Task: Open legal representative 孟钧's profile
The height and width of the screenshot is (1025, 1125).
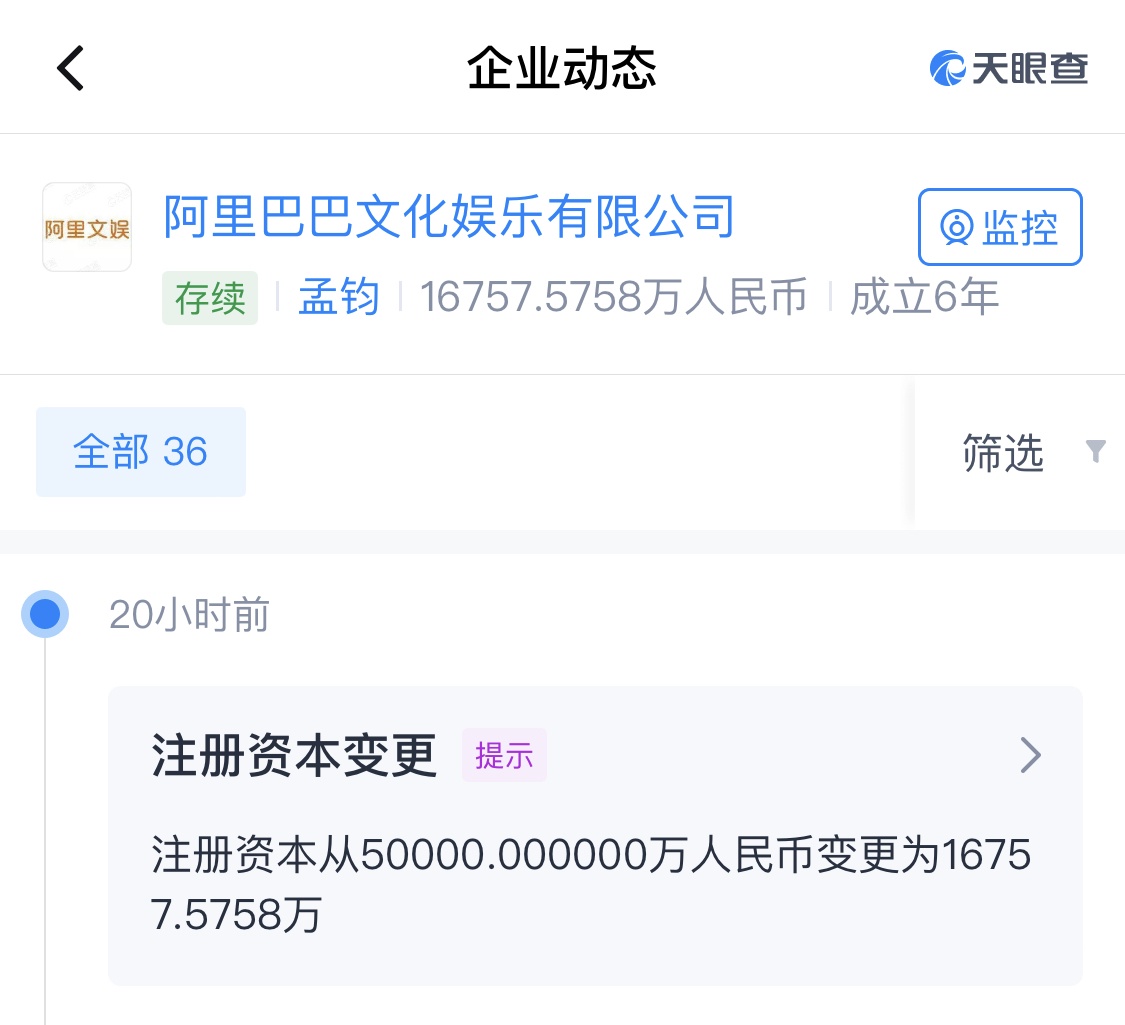Action: (339, 298)
